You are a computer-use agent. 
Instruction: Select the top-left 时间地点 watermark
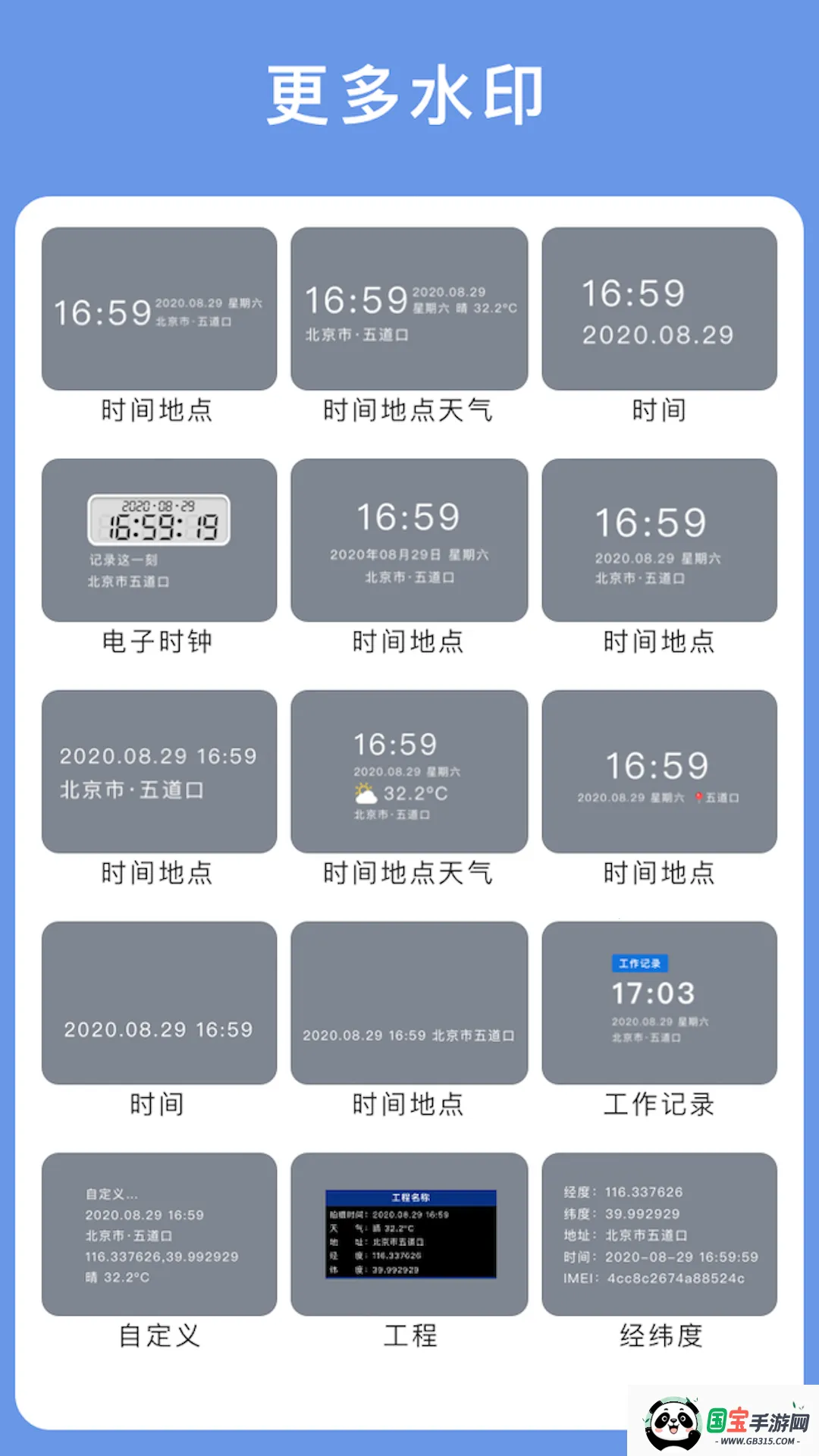[x=158, y=307]
